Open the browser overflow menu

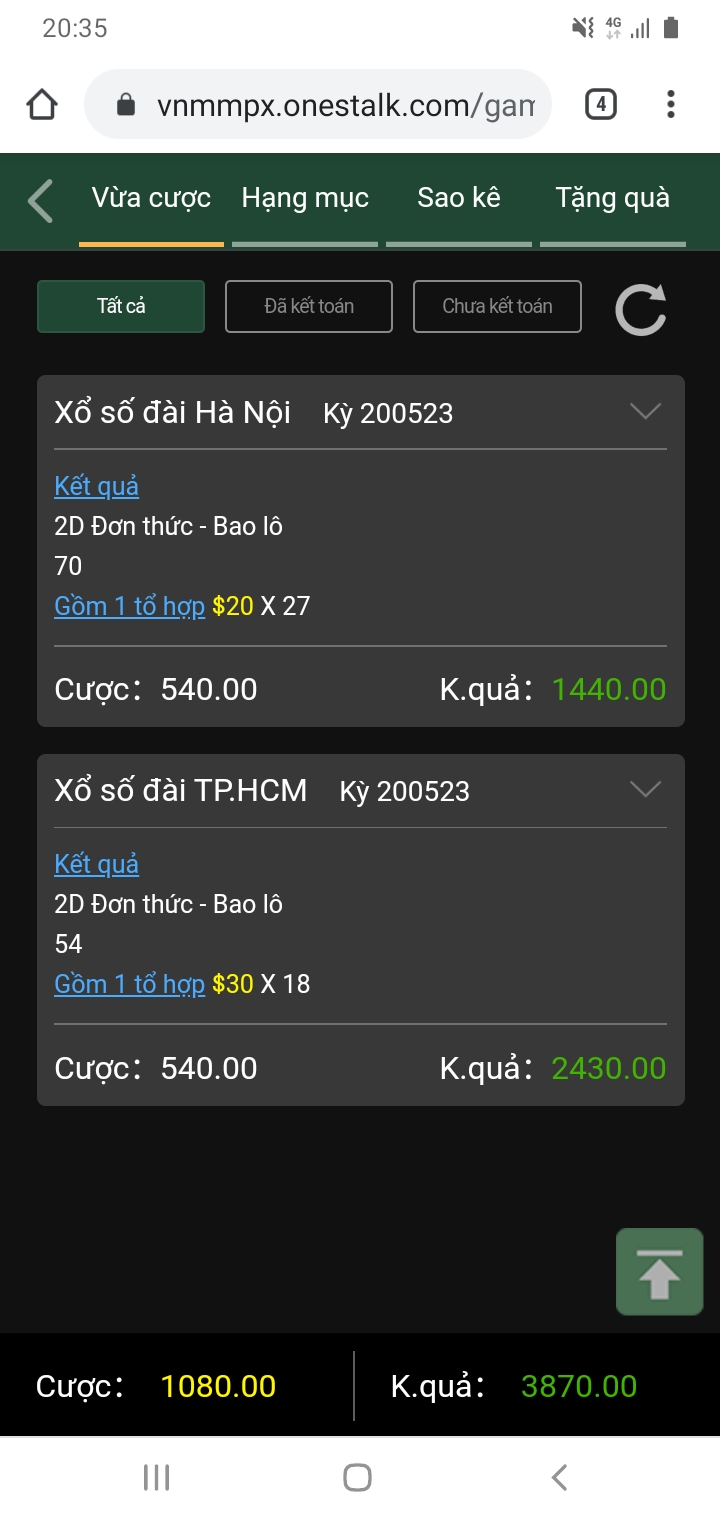coord(670,104)
